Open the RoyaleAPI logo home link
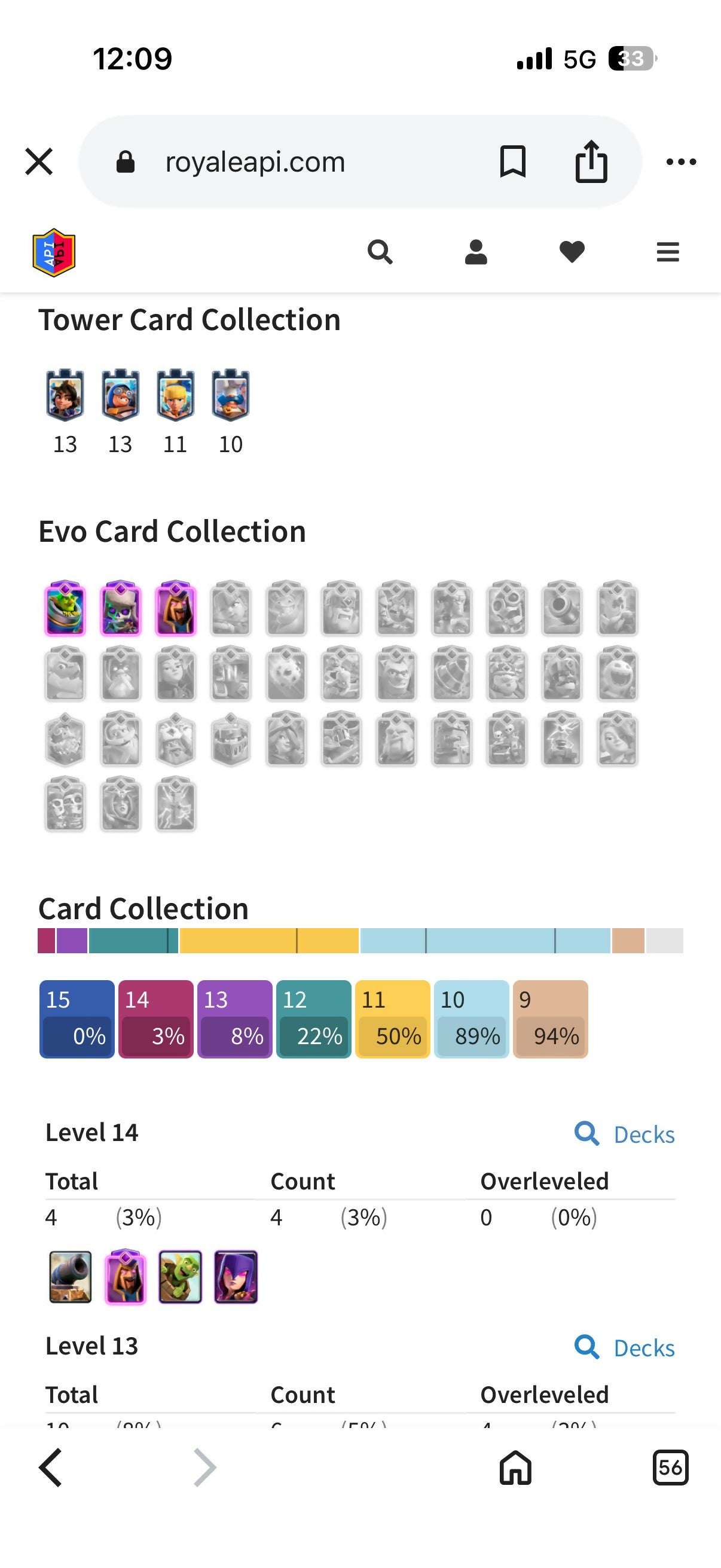The height and width of the screenshot is (1568, 721). coord(54,252)
